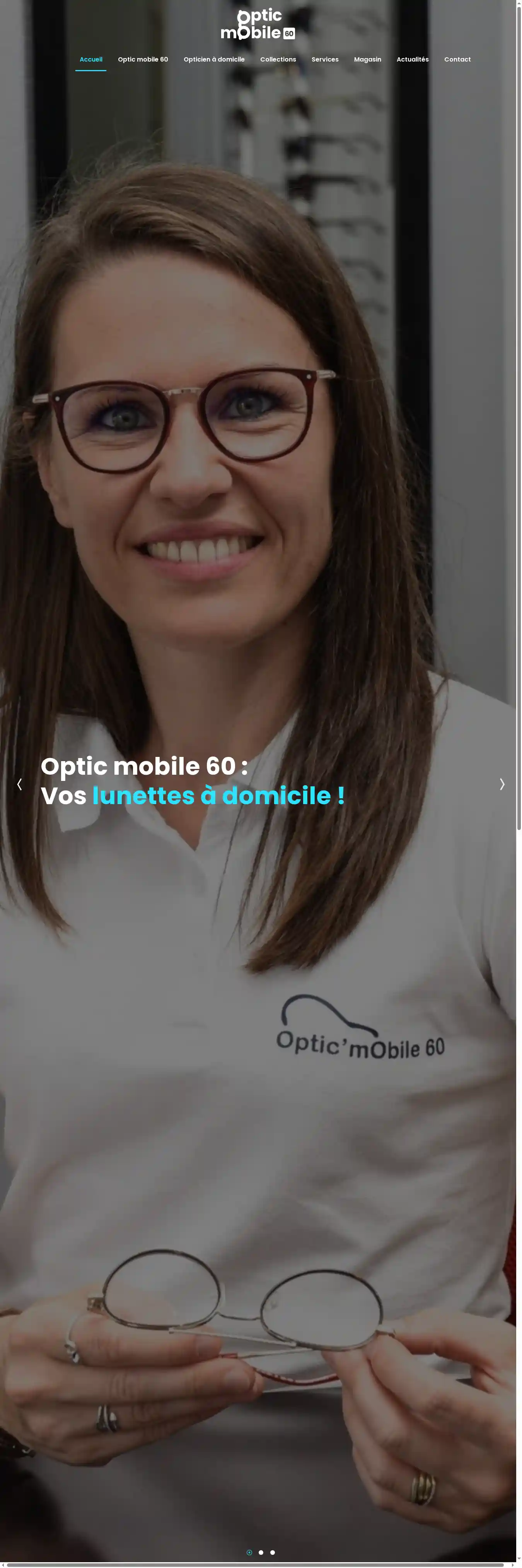Jump to the third slider dot
Screen dimensions: 522x1568
(273, 1552)
